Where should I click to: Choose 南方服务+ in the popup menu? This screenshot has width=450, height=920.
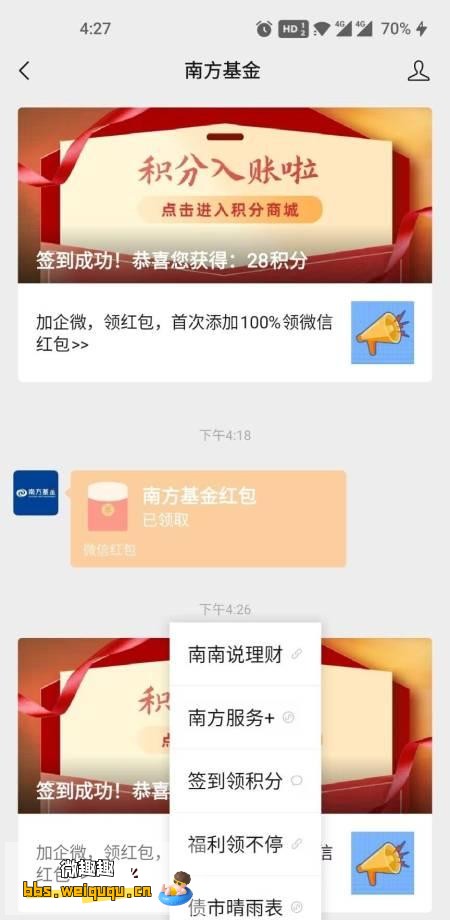[x=245, y=718]
